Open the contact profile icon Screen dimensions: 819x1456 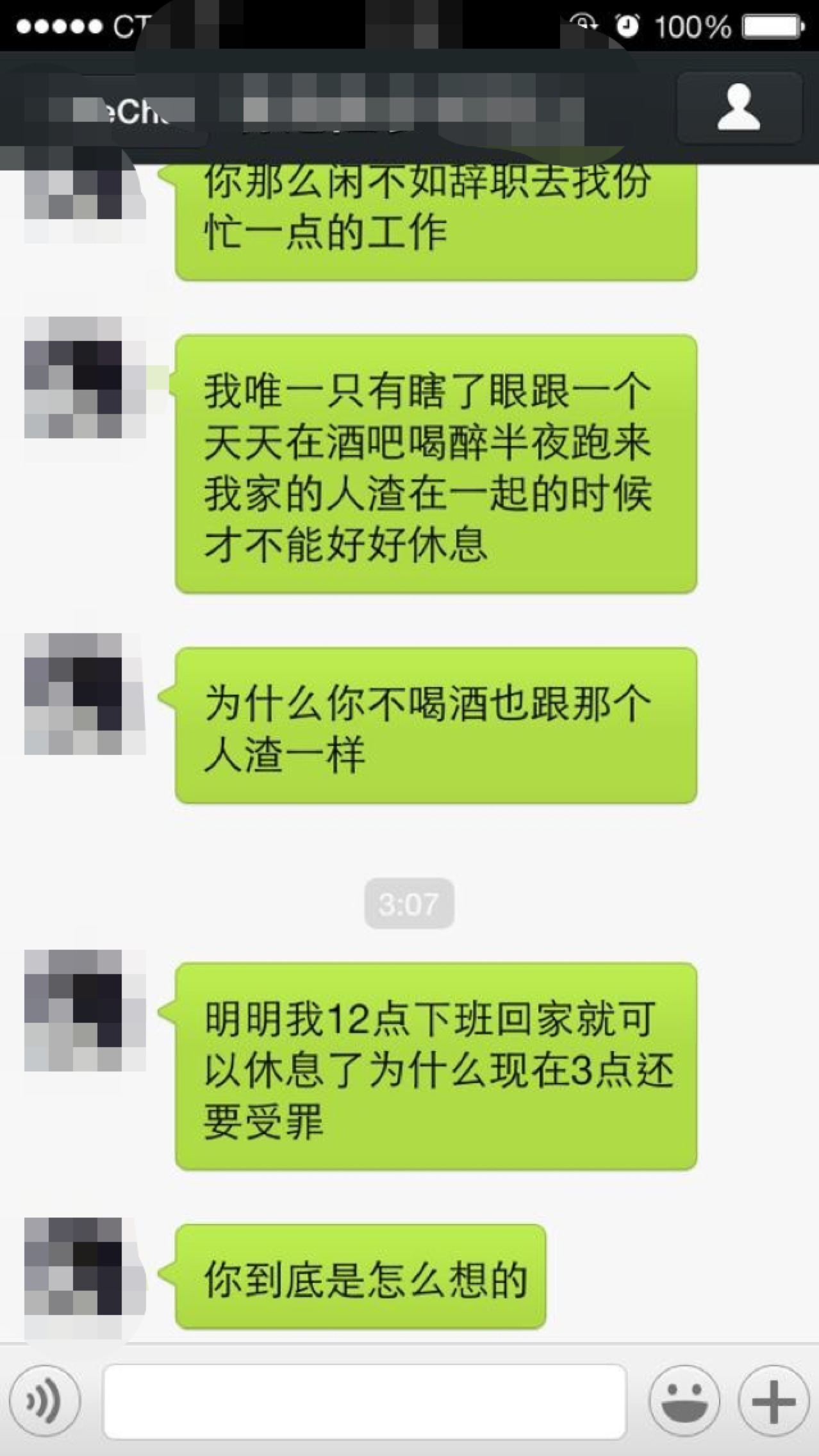(739, 108)
